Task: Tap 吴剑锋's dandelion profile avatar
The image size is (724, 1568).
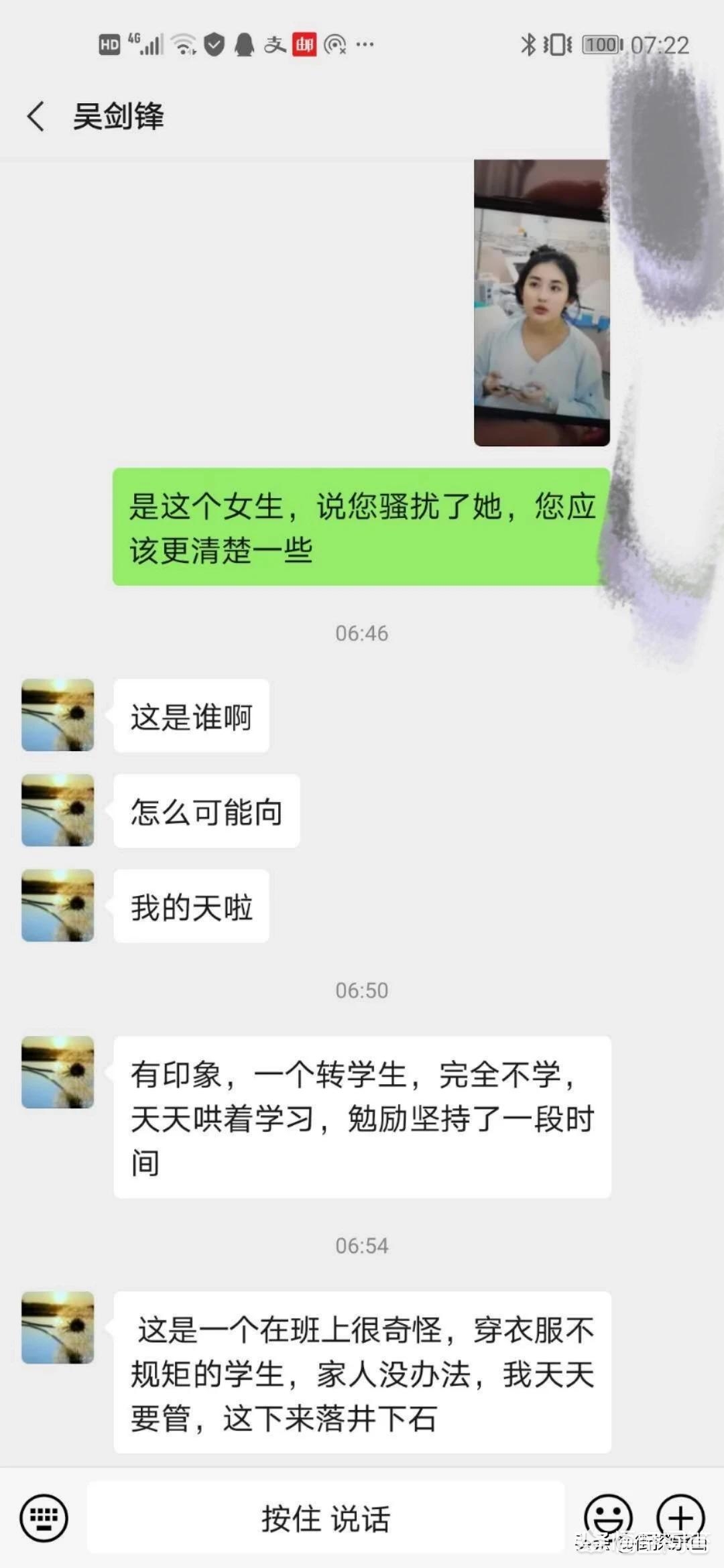Action: coord(57,714)
